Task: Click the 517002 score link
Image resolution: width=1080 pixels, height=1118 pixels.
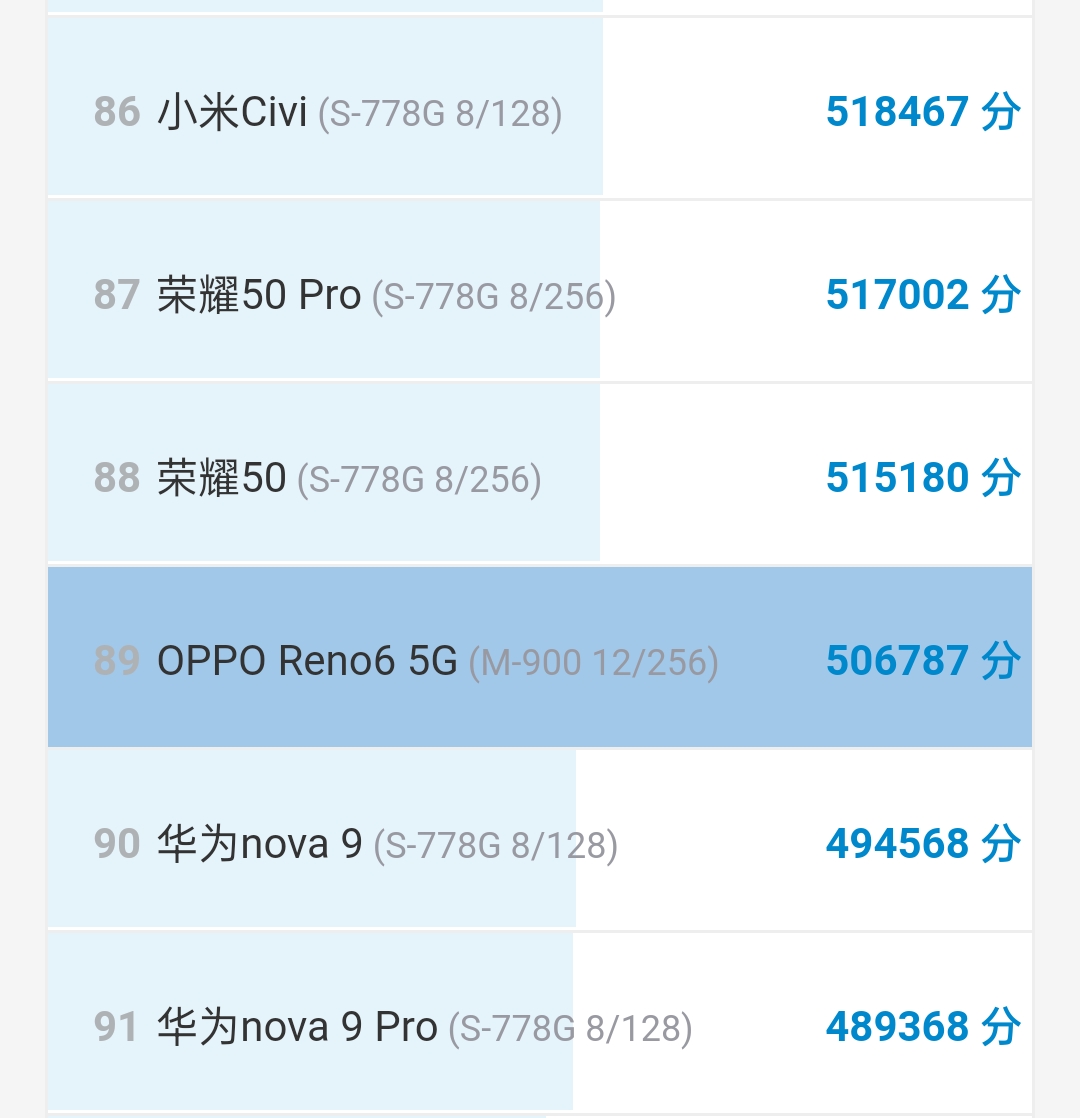Action: tap(898, 294)
